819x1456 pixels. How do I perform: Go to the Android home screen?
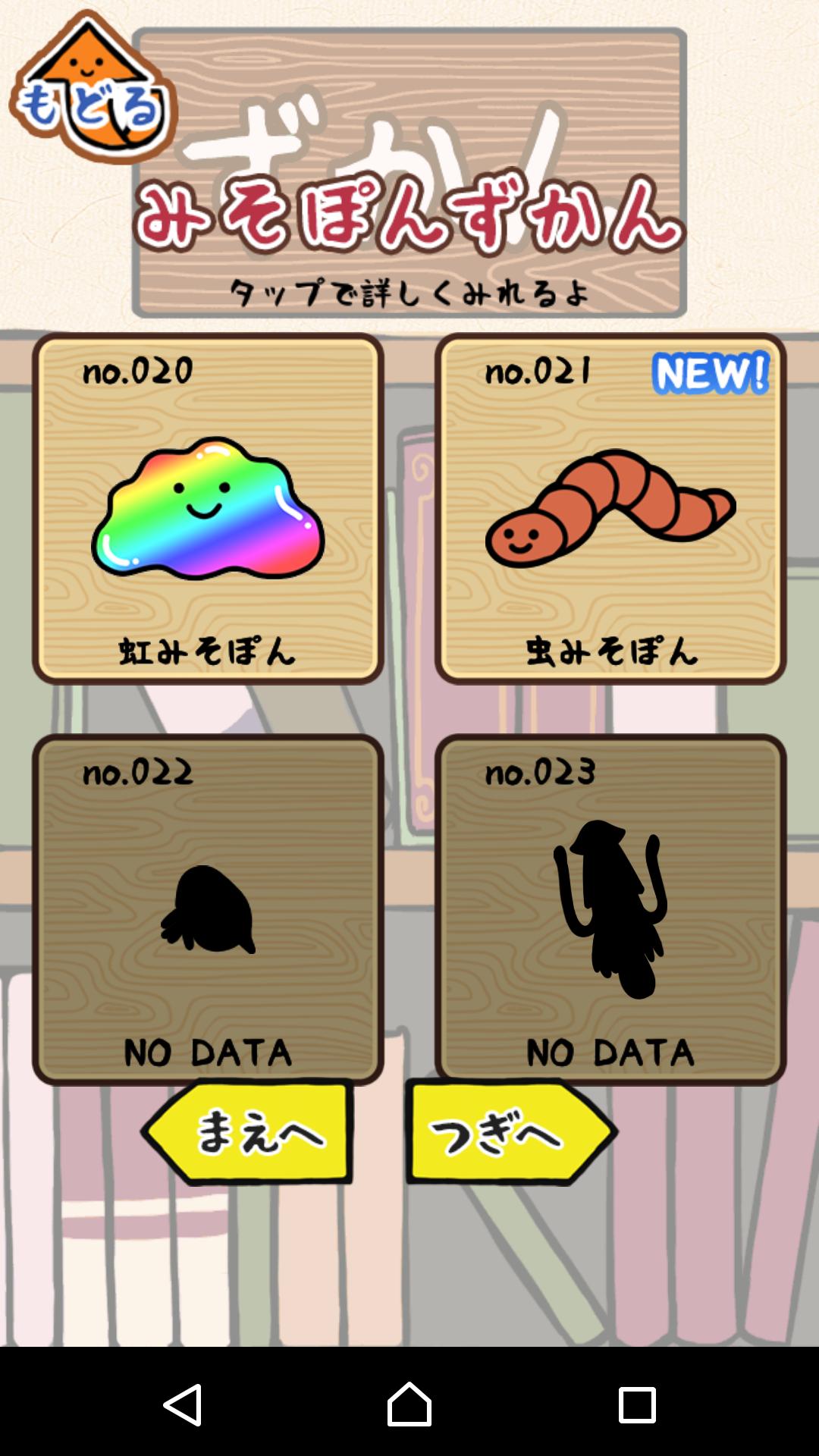[x=409, y=1404]
